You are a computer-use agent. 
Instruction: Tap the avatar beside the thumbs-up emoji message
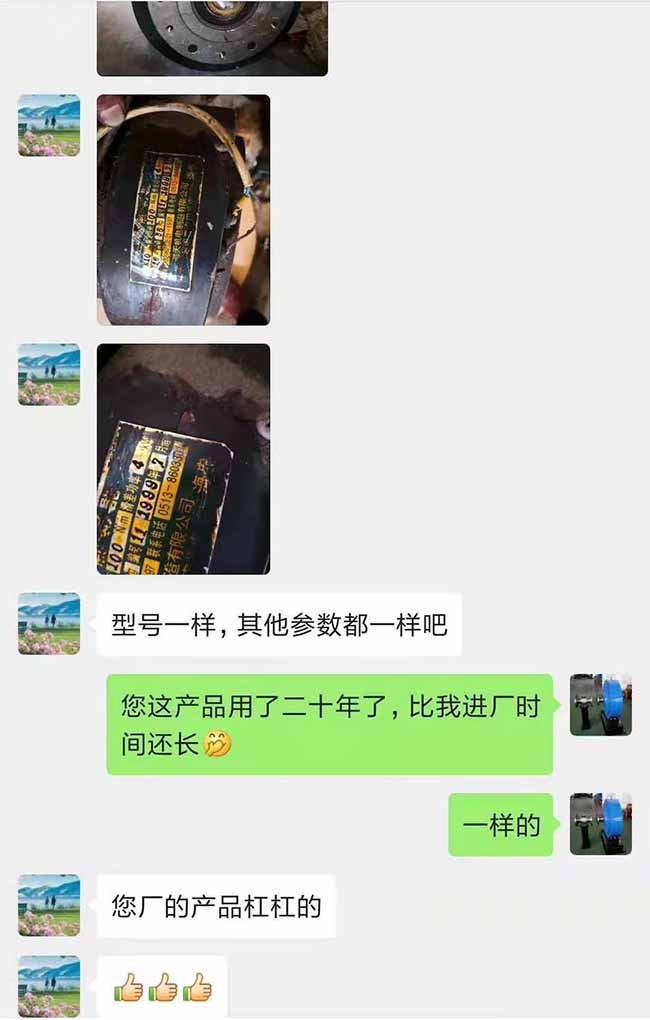[49, 986]
